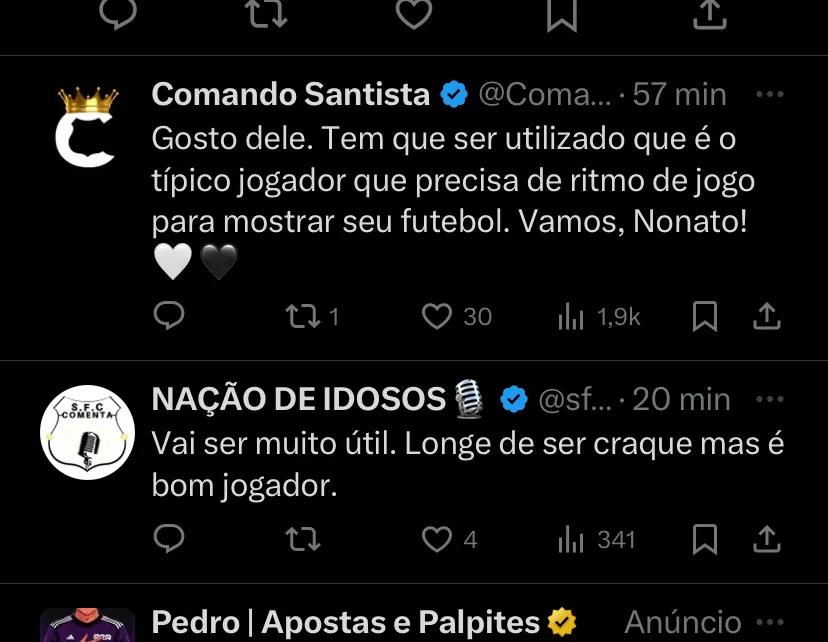
Task: Open overflow menu on Comando Santista's post
Action: coord(768,95)
